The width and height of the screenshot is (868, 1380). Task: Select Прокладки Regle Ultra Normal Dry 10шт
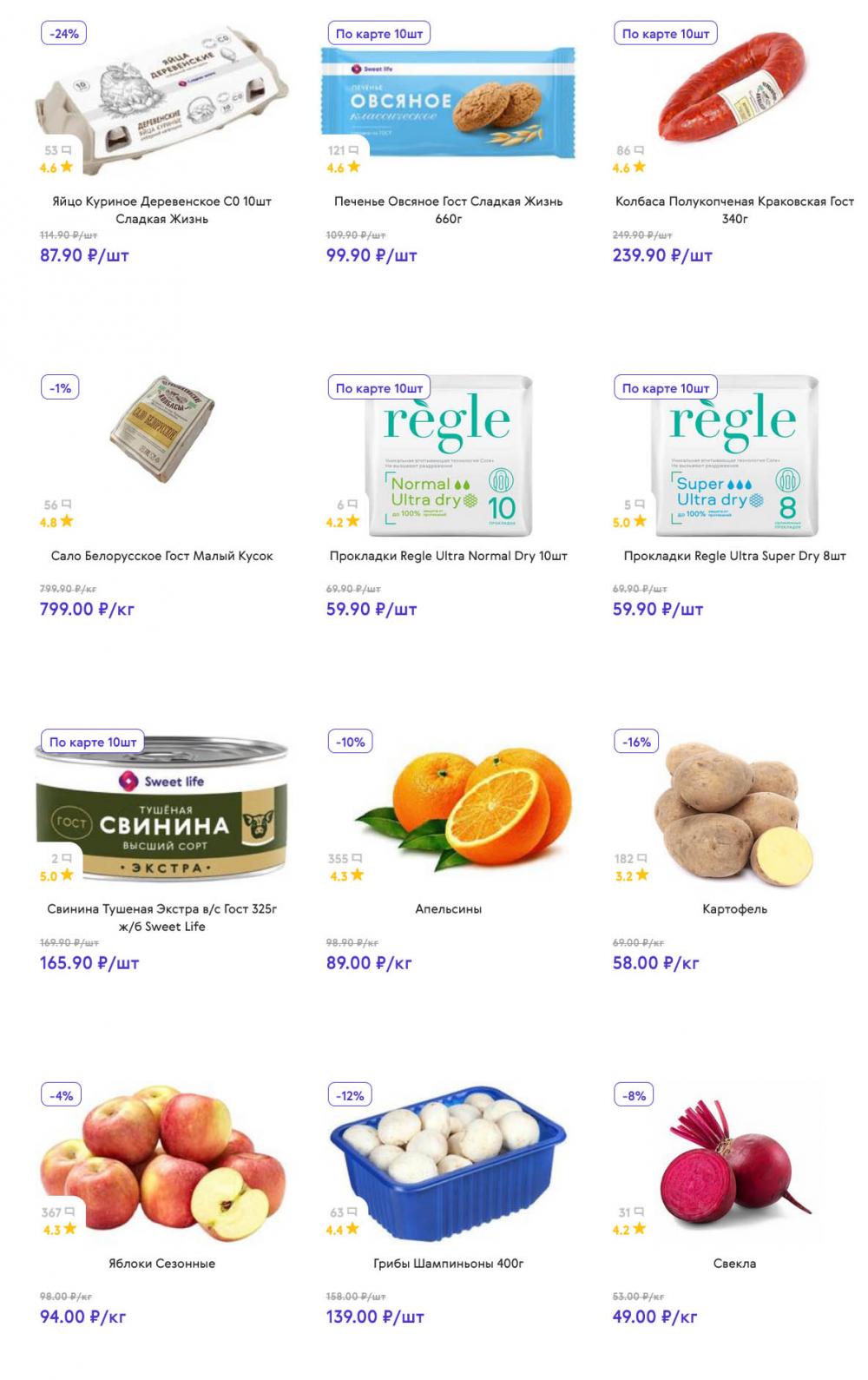(x=448, y=556)
